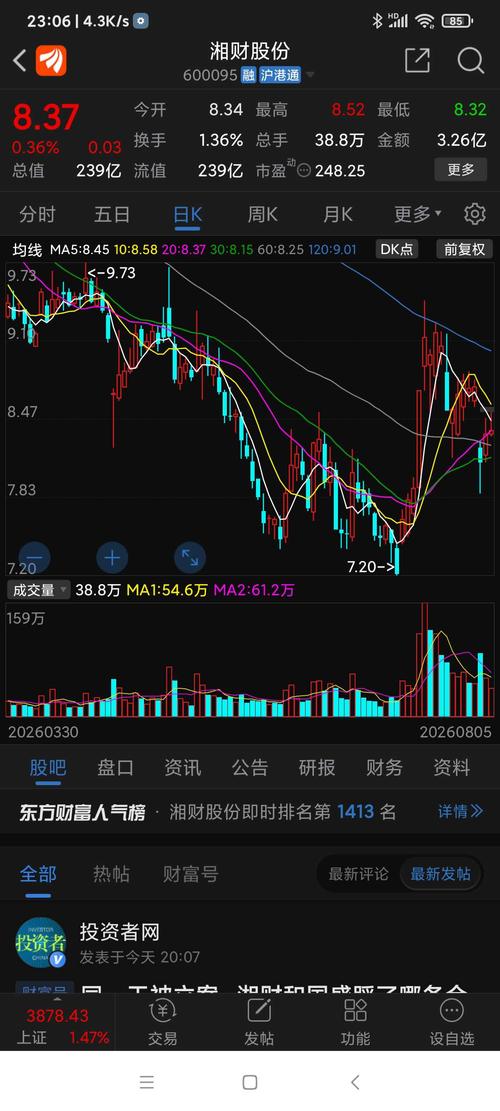Go back using the top-left arrow
This screenshot has height=1111, width=500.
(x=20, y=61)
